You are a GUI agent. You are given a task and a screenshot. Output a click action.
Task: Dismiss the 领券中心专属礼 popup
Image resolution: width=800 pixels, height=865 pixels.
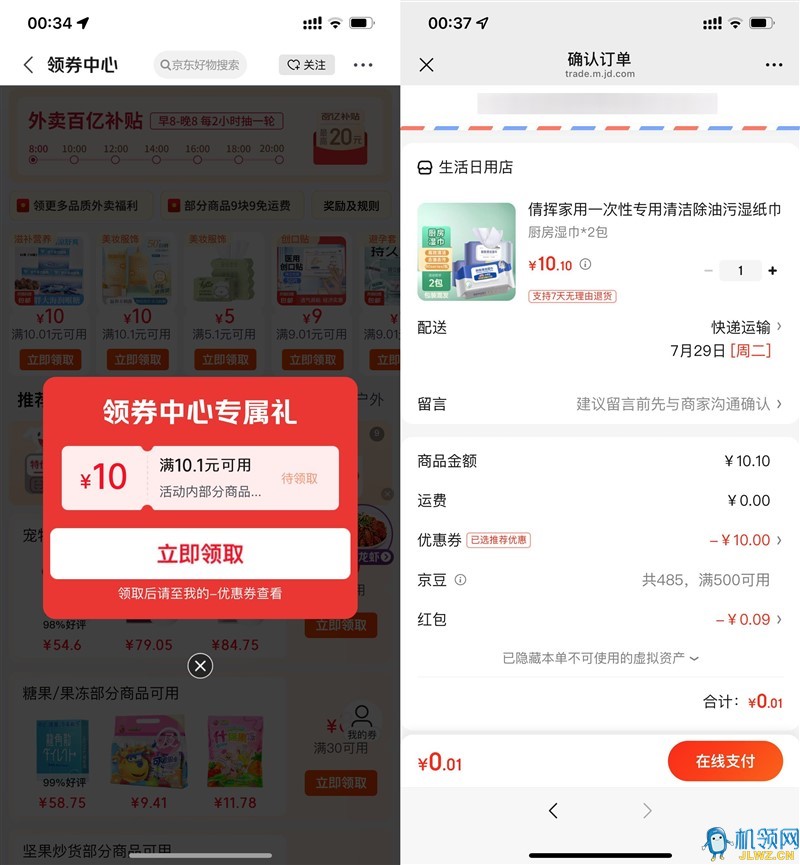[x=200, y=665]
